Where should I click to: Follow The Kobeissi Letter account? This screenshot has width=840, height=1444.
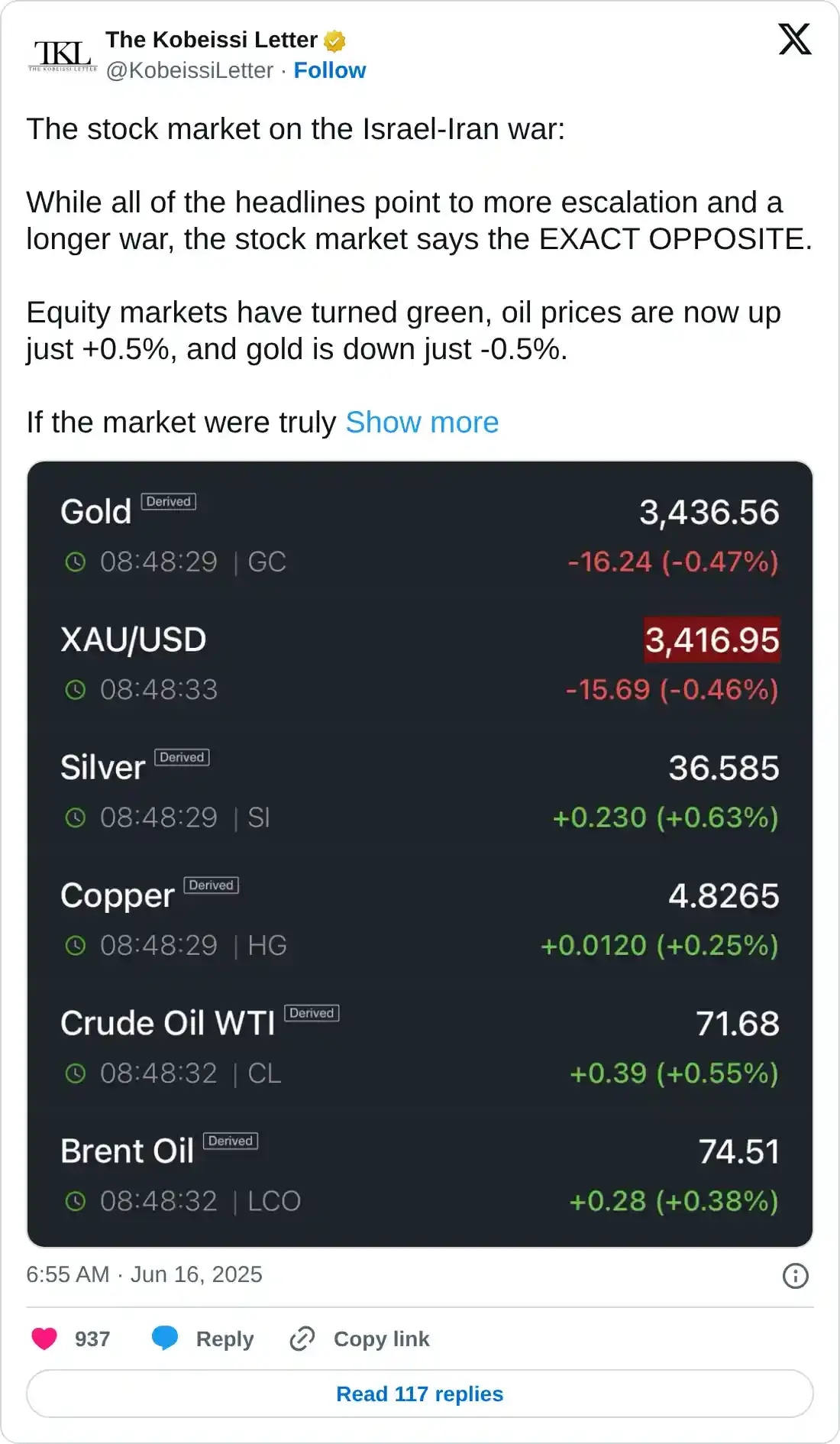point(329,70)
